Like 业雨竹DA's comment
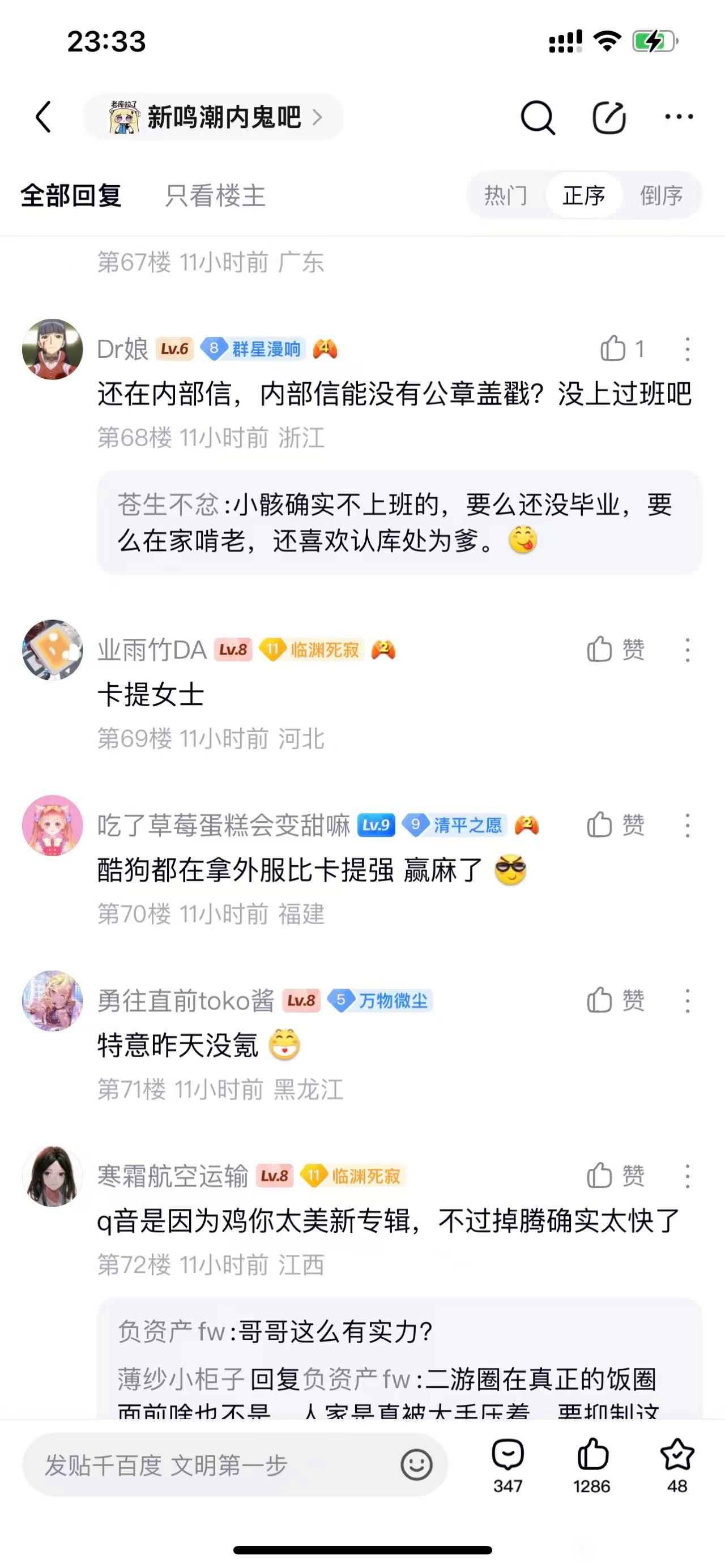The width and height of the screenshot is (725, 1568). (x=600, y=650)
